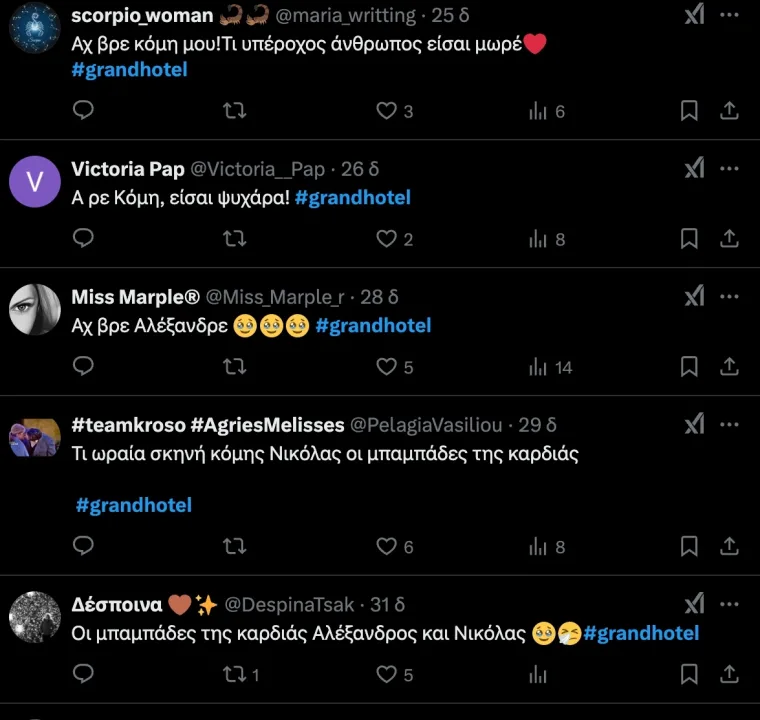Like the tweet from Δέσποινα

click(386, 675)
